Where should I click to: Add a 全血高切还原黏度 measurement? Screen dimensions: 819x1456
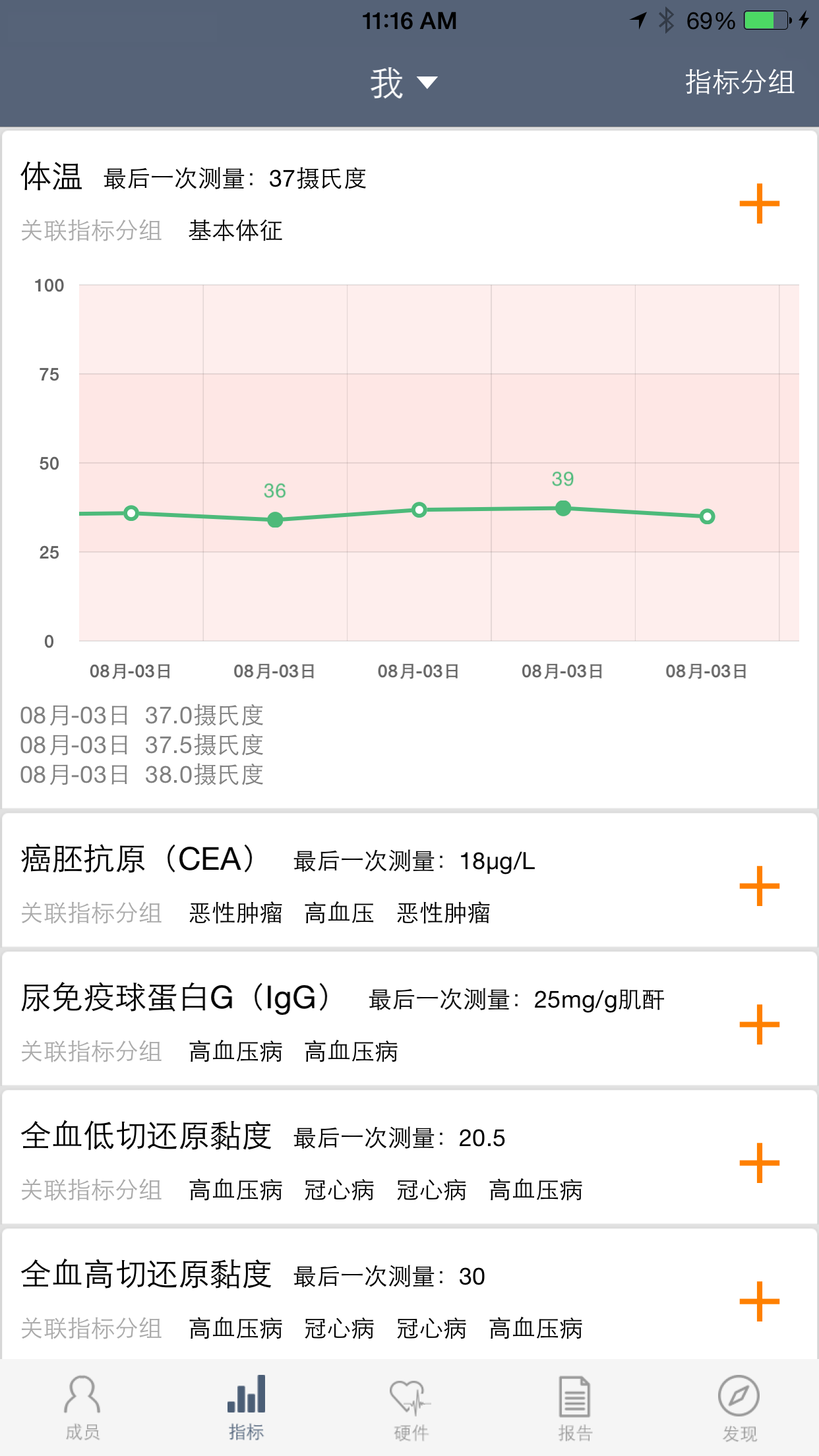pos(759,1301)
